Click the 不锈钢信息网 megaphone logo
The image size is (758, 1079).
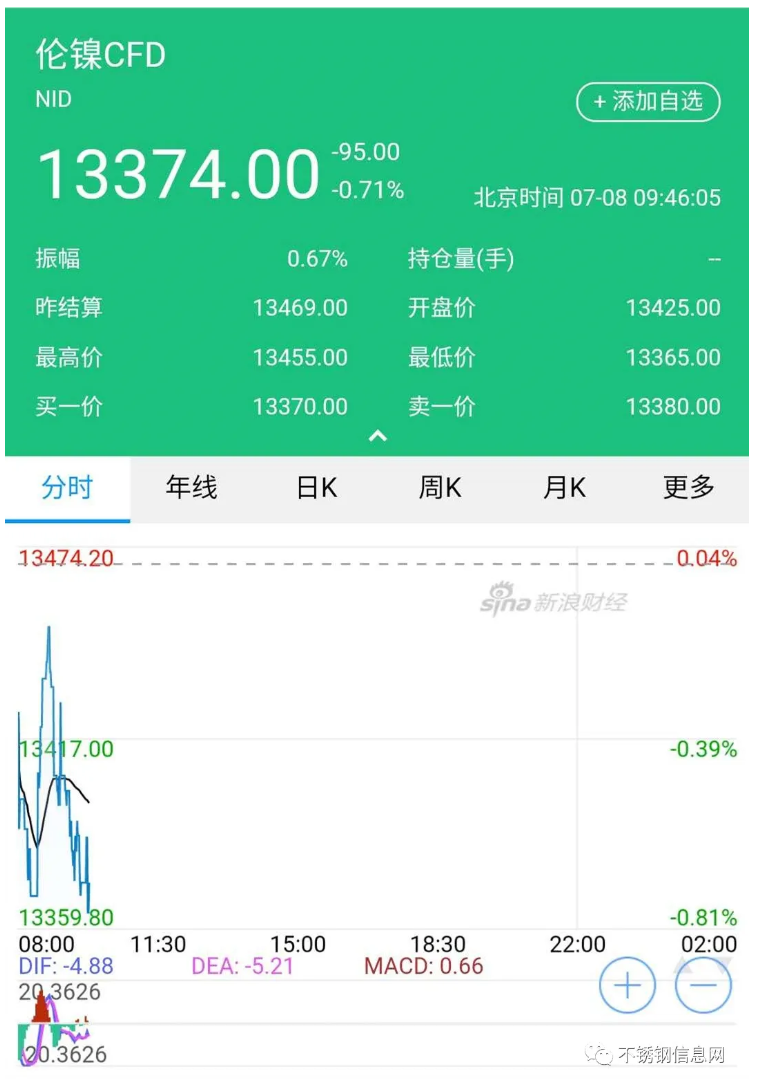pos(601,1053)
